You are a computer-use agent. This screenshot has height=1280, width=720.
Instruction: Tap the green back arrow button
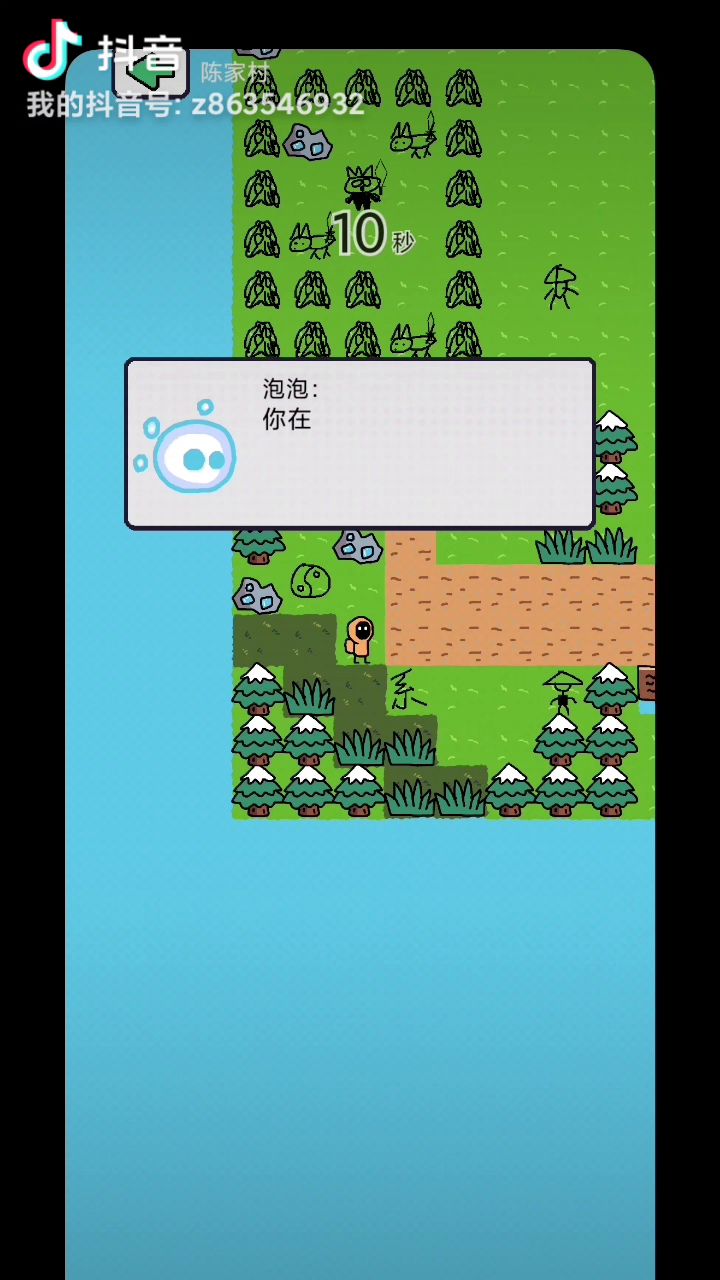pyautogui.click(x=152, y=72)
